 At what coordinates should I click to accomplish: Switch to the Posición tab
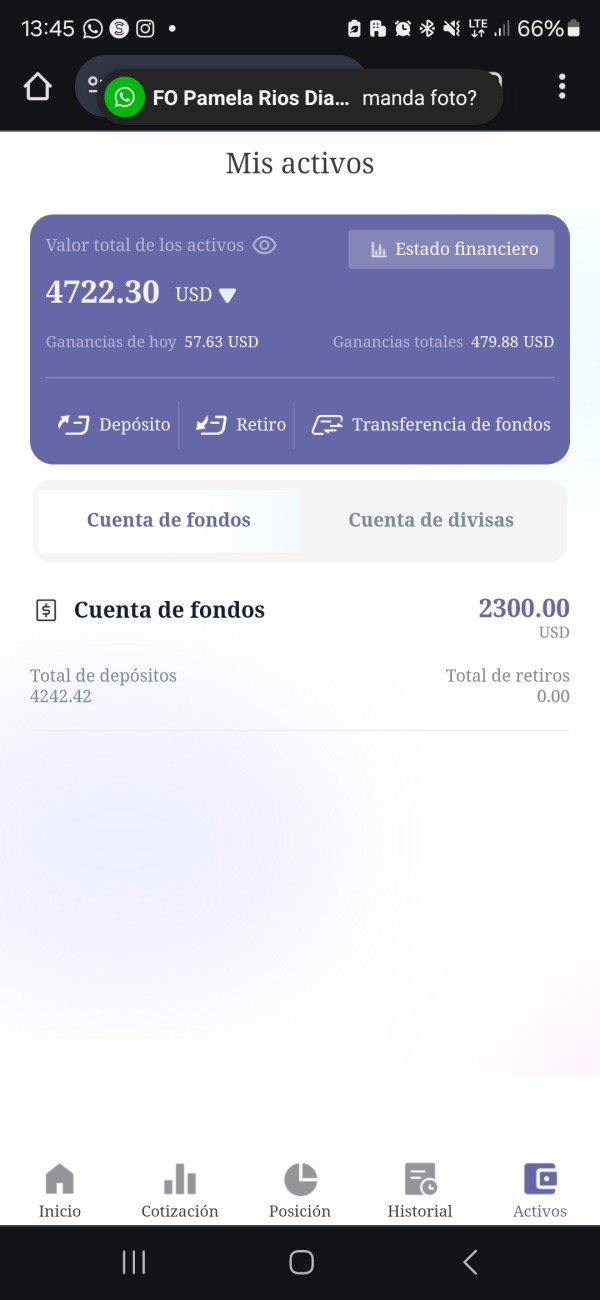[300, 1191]
